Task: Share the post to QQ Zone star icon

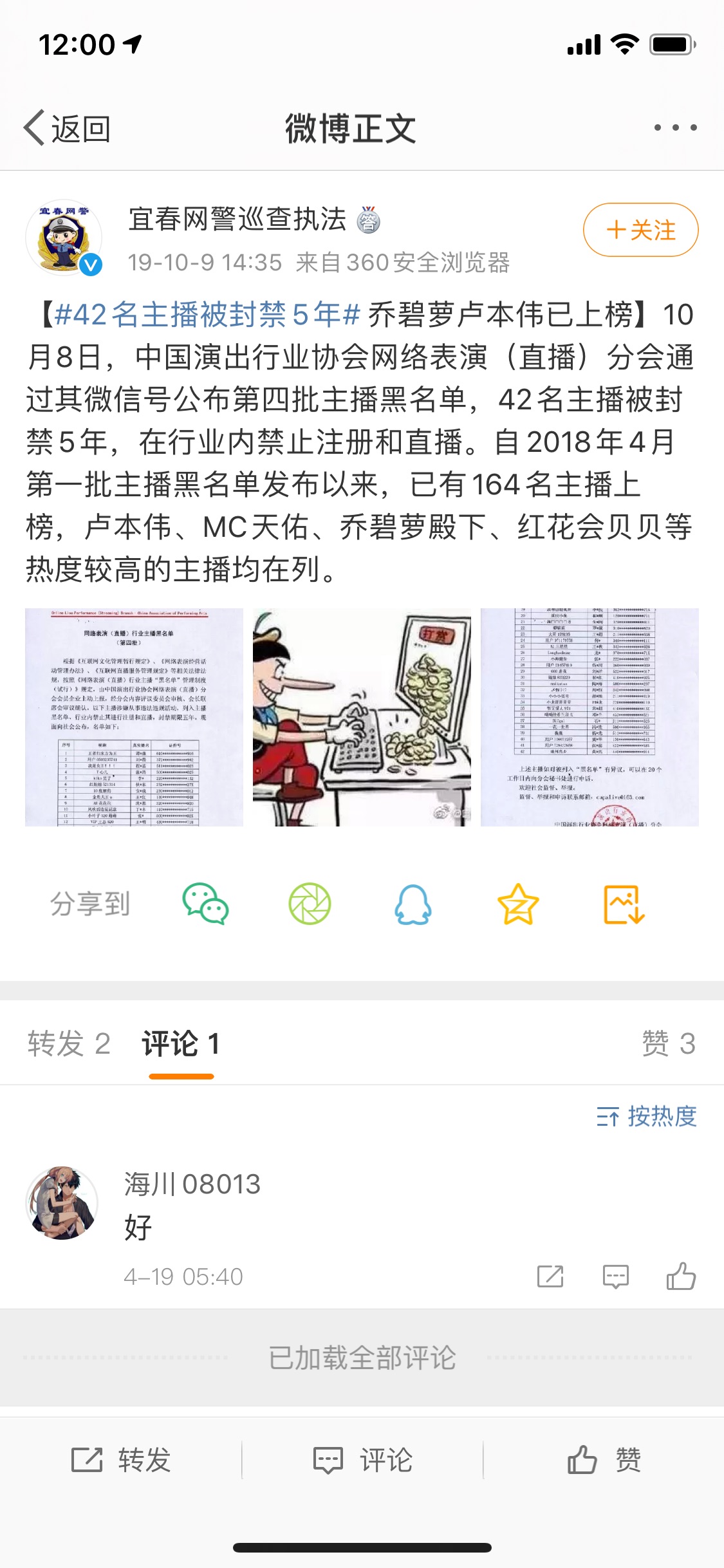Action: [x=518, y=904]
